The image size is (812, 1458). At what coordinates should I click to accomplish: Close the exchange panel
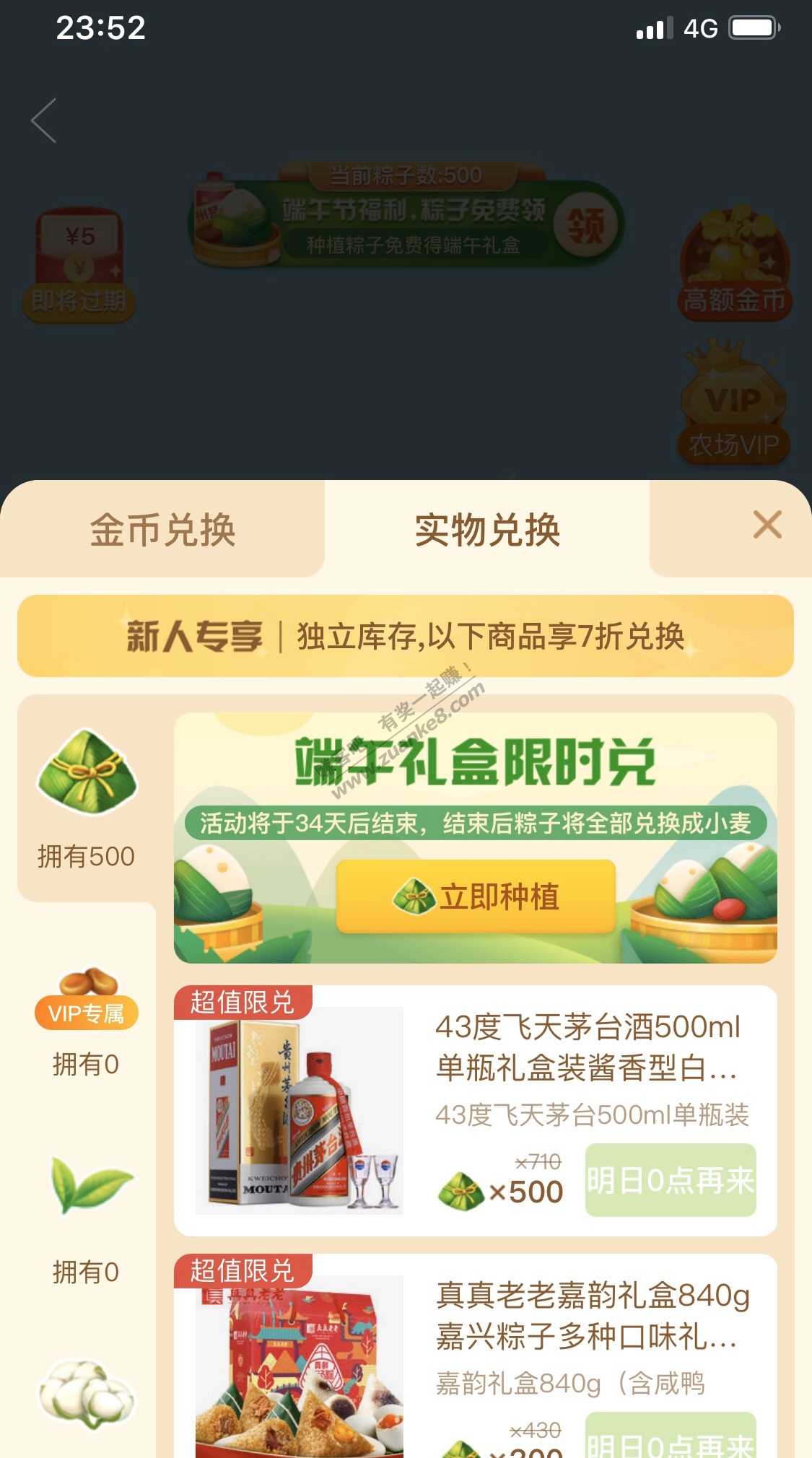(767, 525)
